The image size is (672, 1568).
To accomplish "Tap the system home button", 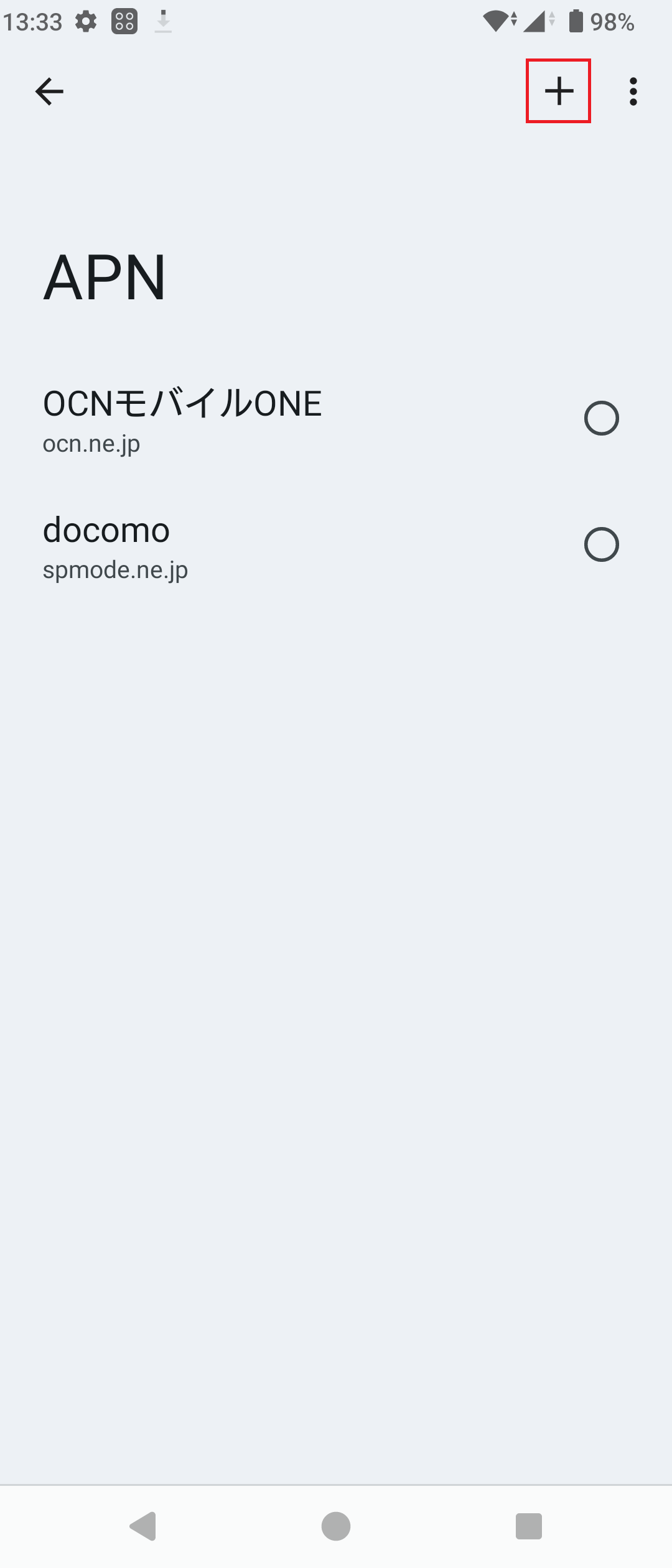I will tap(336, 1526).
